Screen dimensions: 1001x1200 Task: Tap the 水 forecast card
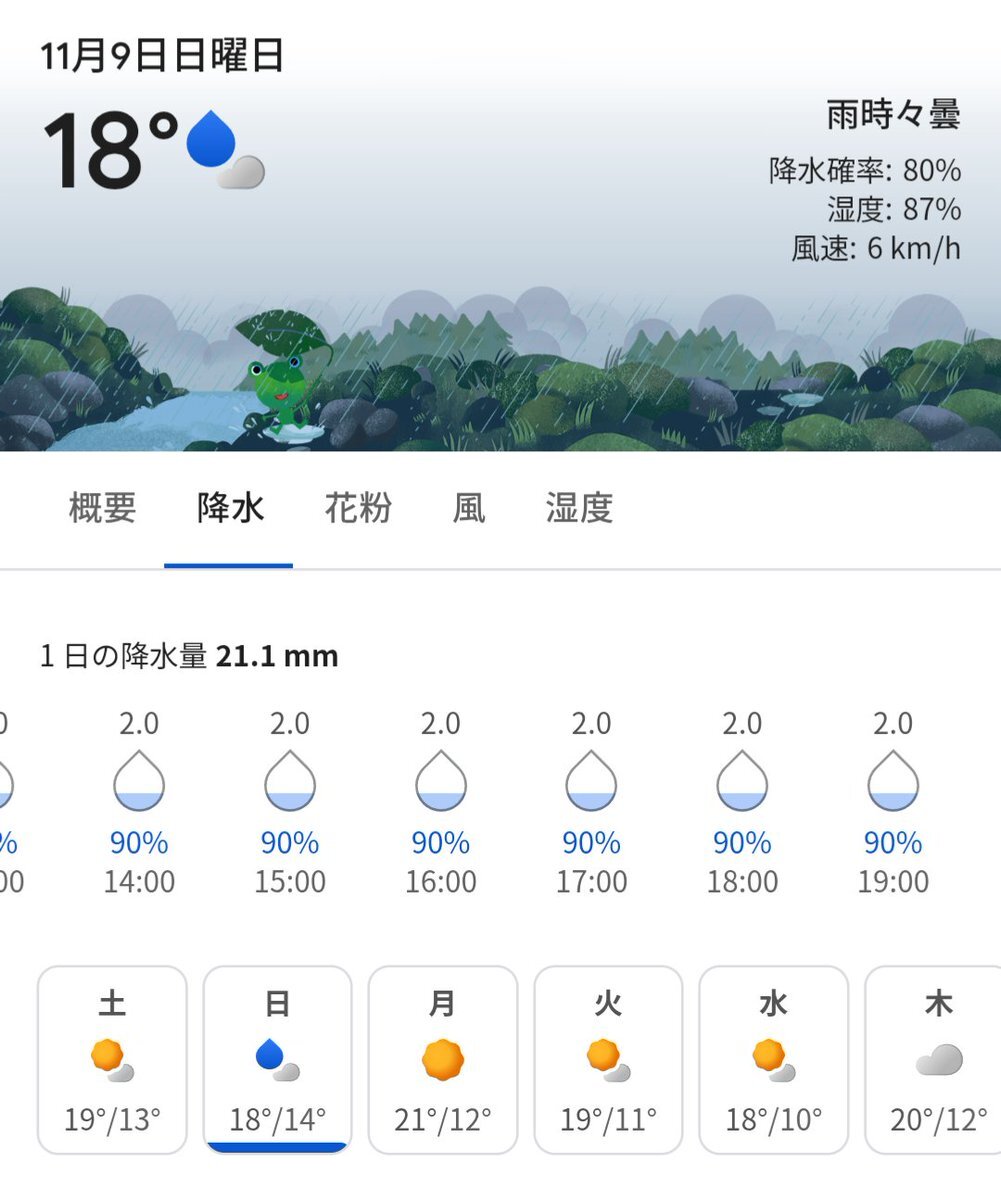coord(773,1060)
